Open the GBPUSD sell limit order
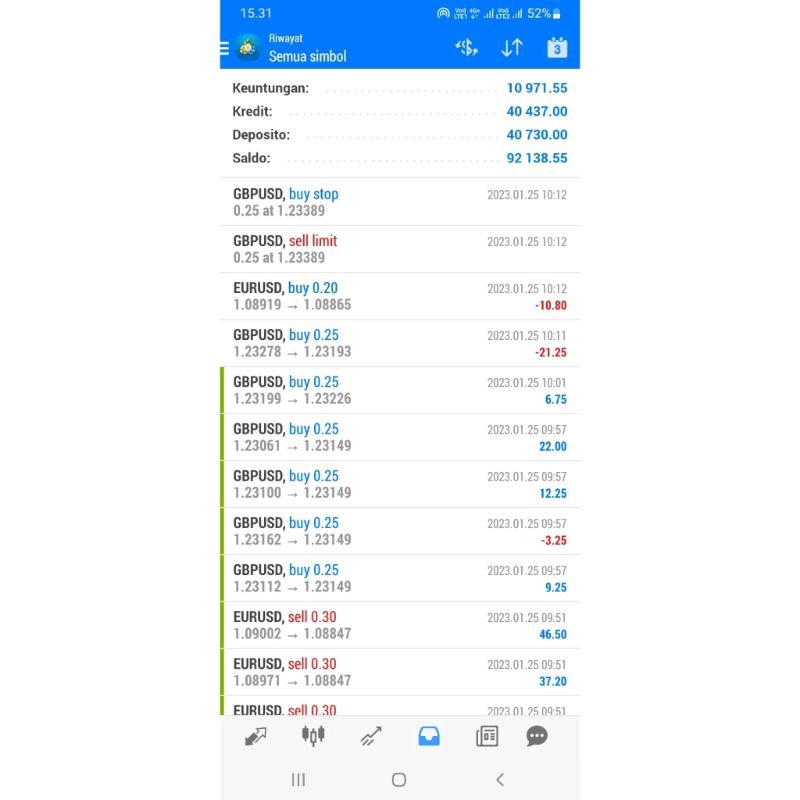The width and height of the screenshot is (800, 800). [399, 249]
